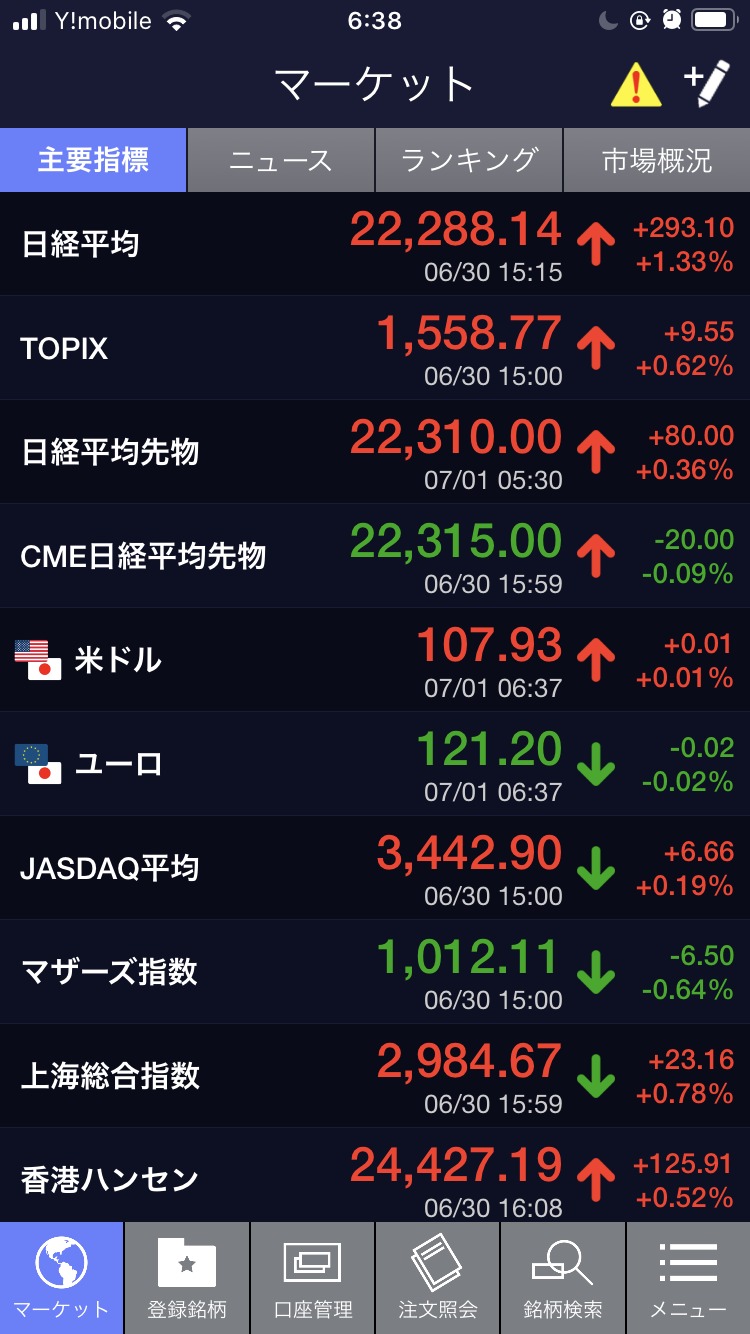View TOPIX index details

(375, 348)
